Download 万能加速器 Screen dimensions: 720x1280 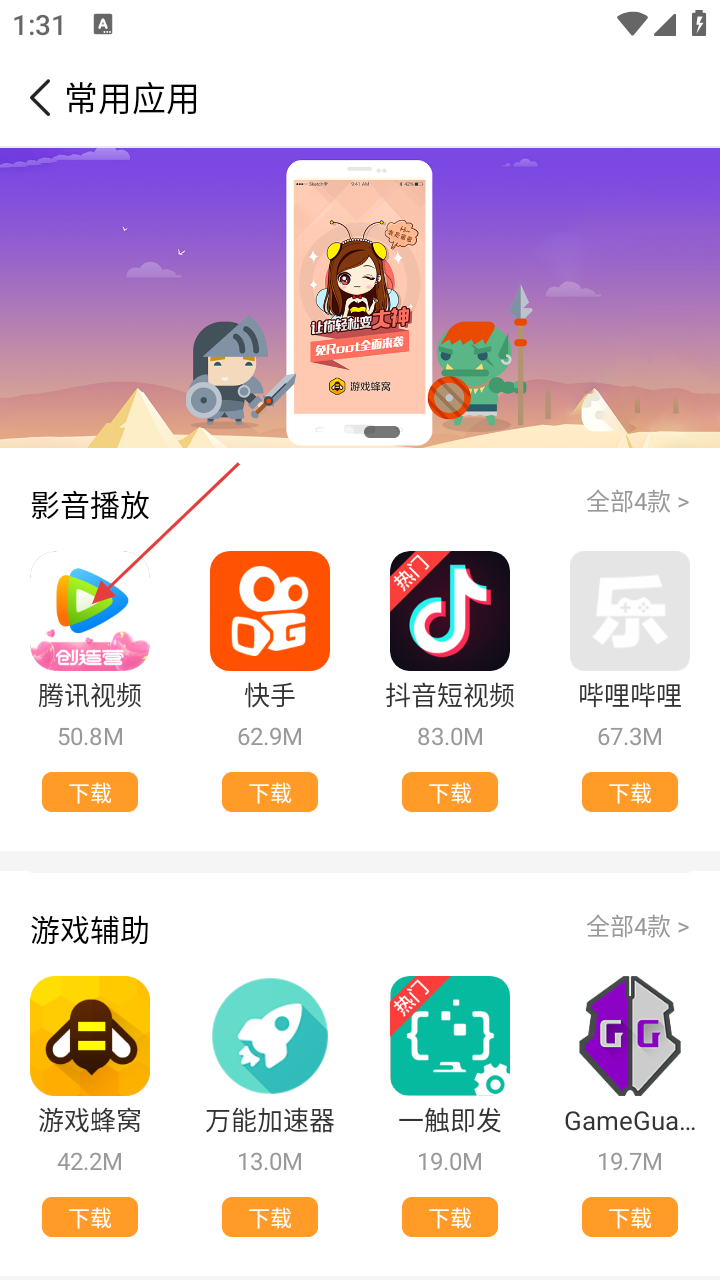270,1218
